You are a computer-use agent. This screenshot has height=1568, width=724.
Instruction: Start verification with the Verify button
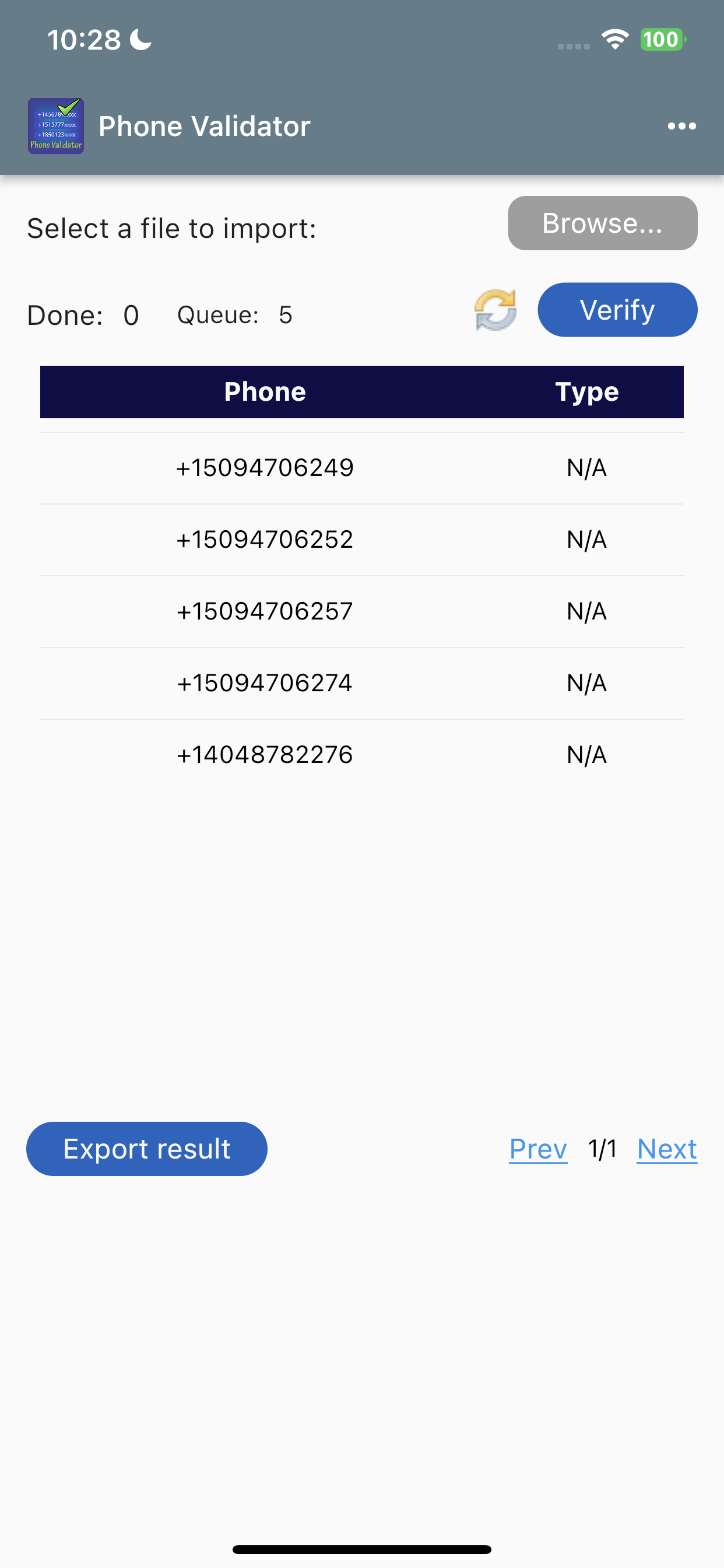click(x=617, y=310)
